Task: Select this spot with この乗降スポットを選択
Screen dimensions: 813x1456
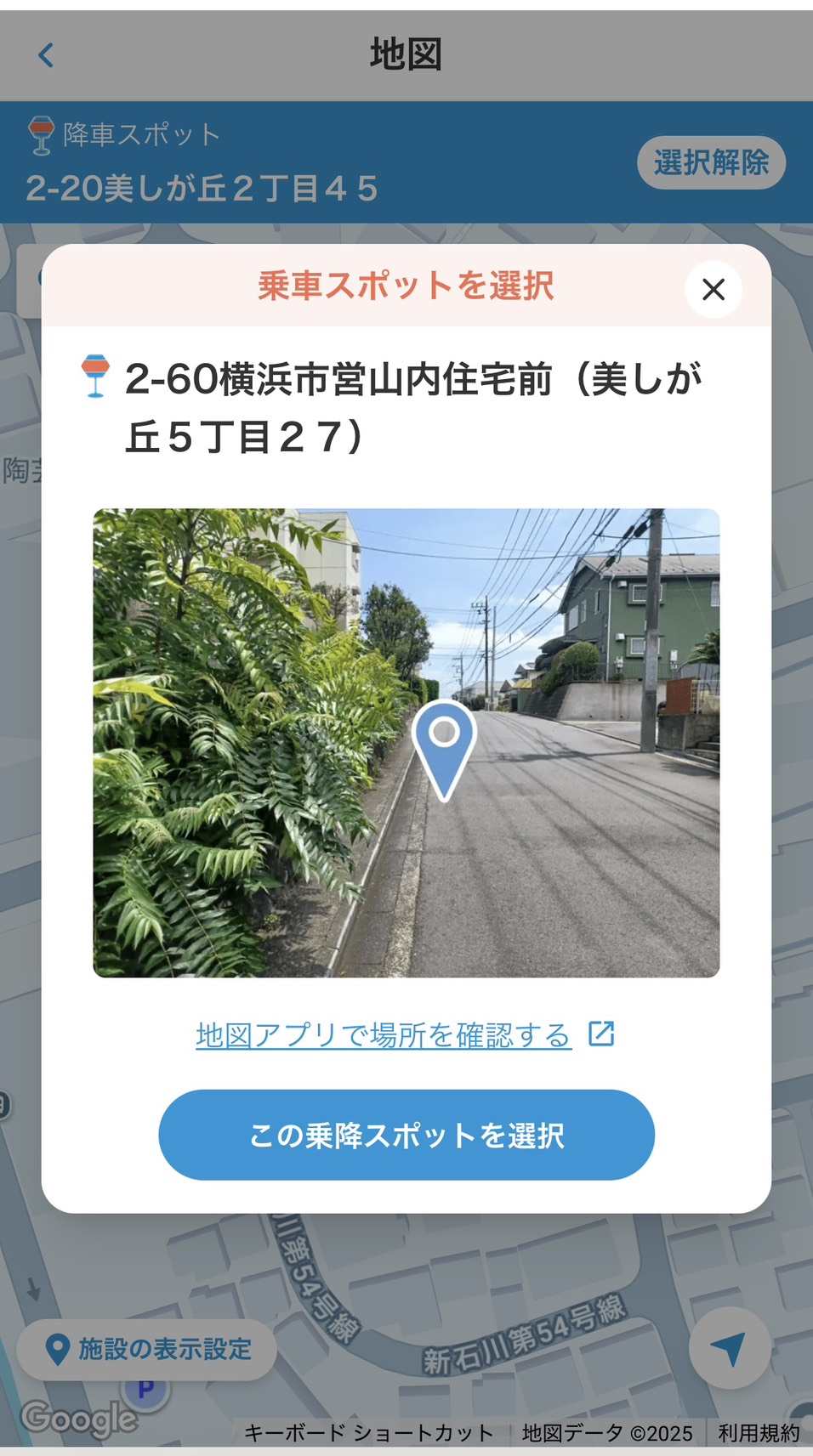Action: [406, 1135]
